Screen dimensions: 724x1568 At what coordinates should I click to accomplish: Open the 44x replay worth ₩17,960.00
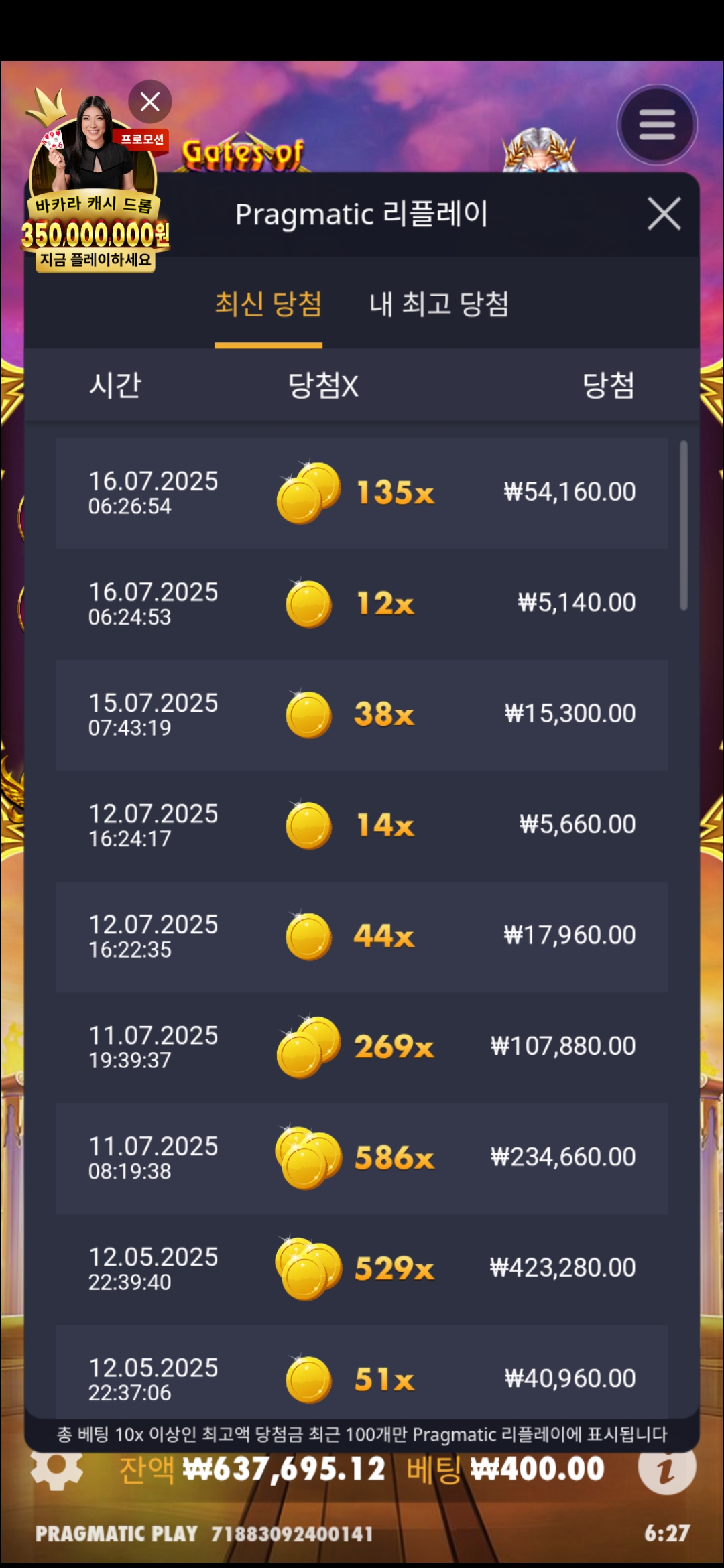361,936
